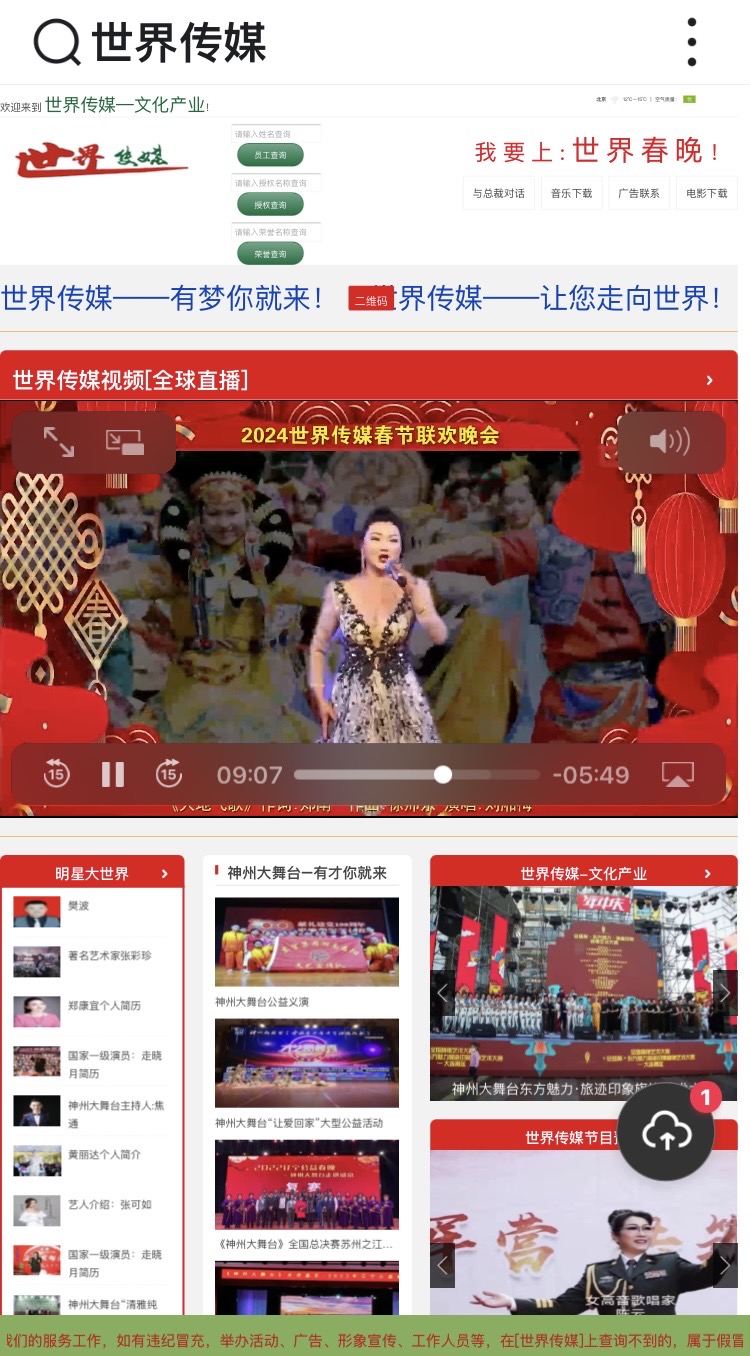Pause the video playback

(x=113, y=774)
